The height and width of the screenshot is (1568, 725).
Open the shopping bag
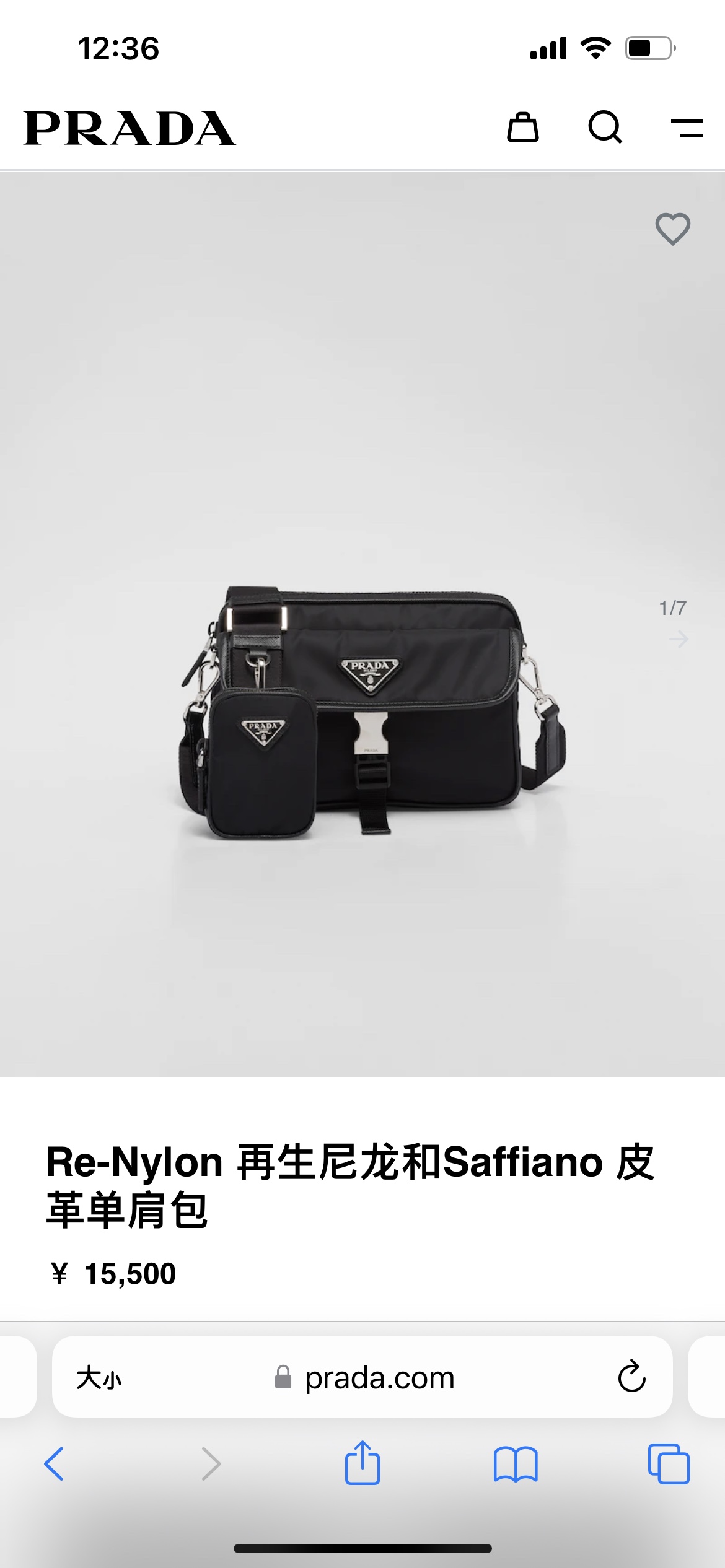pyautogui.click(x=523, y=128)
